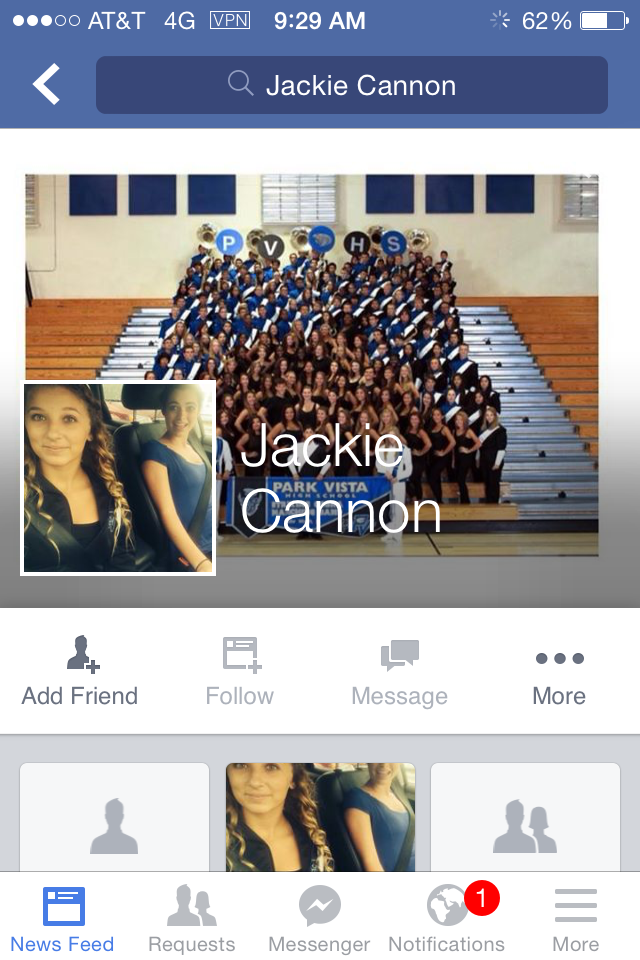The height and width of the screenshot is (960, 640).
Task: Open the About tile with person silhouette
Action: coord(115,818)
